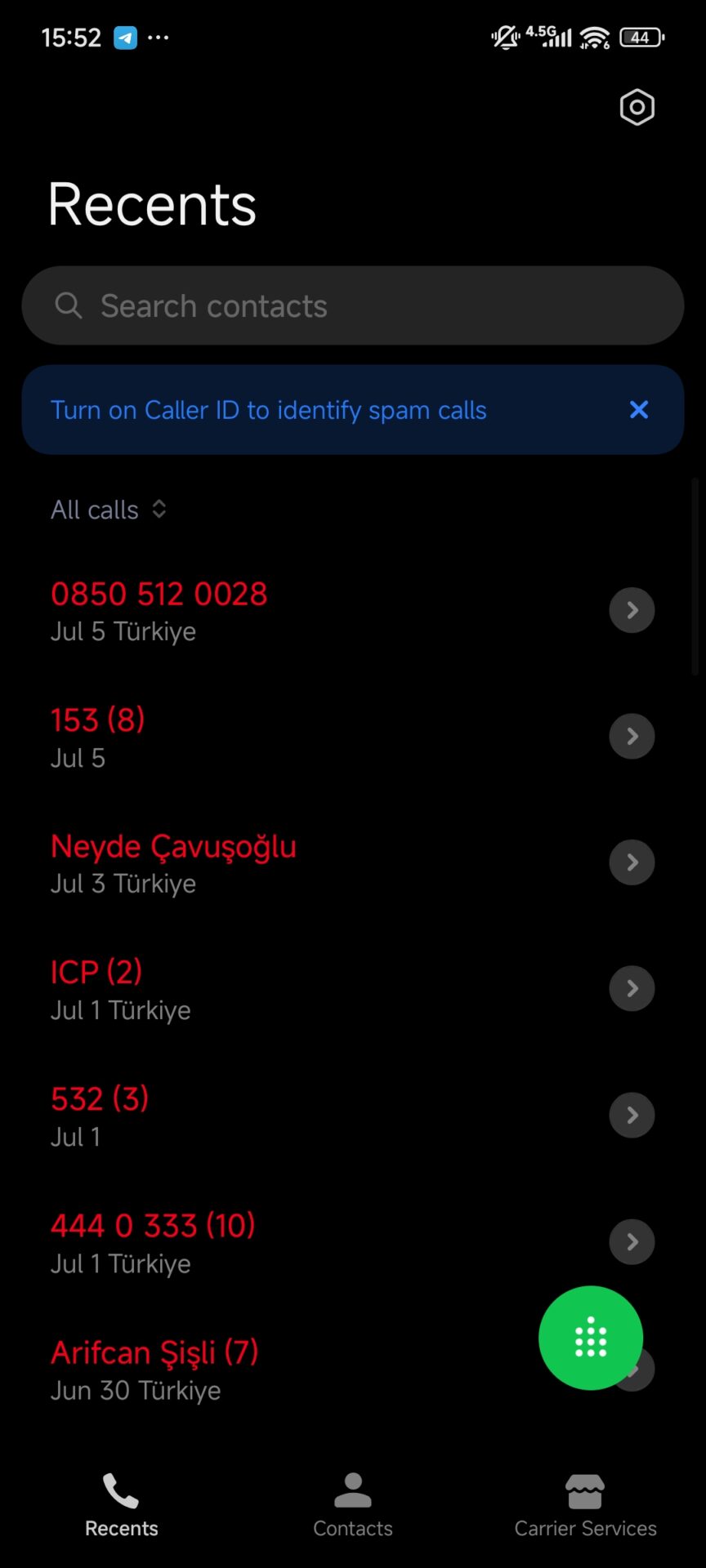This screenshot has height=1568, width=706.
Task: View details for 0850 512 0028
Action: point(632,610)
